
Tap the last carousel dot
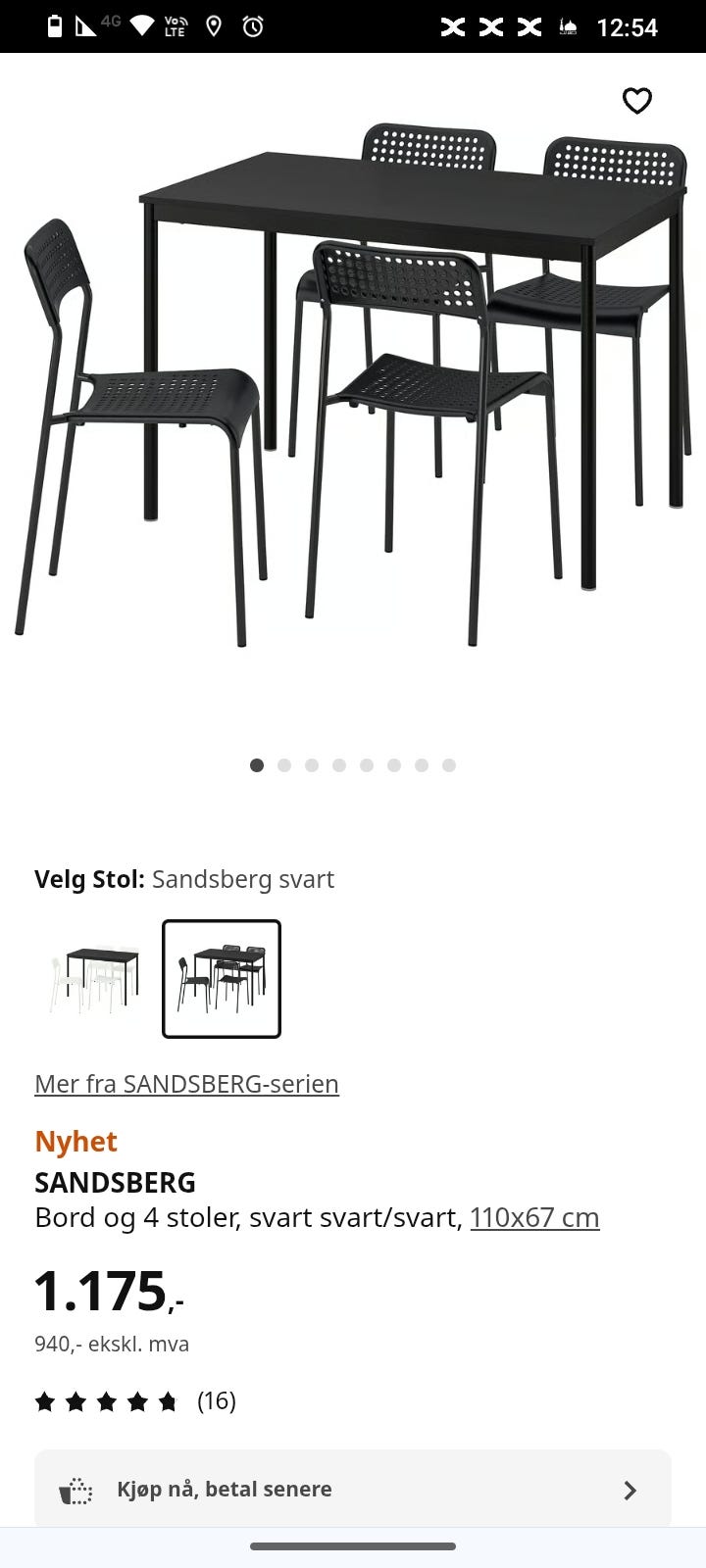click(449, 765)
